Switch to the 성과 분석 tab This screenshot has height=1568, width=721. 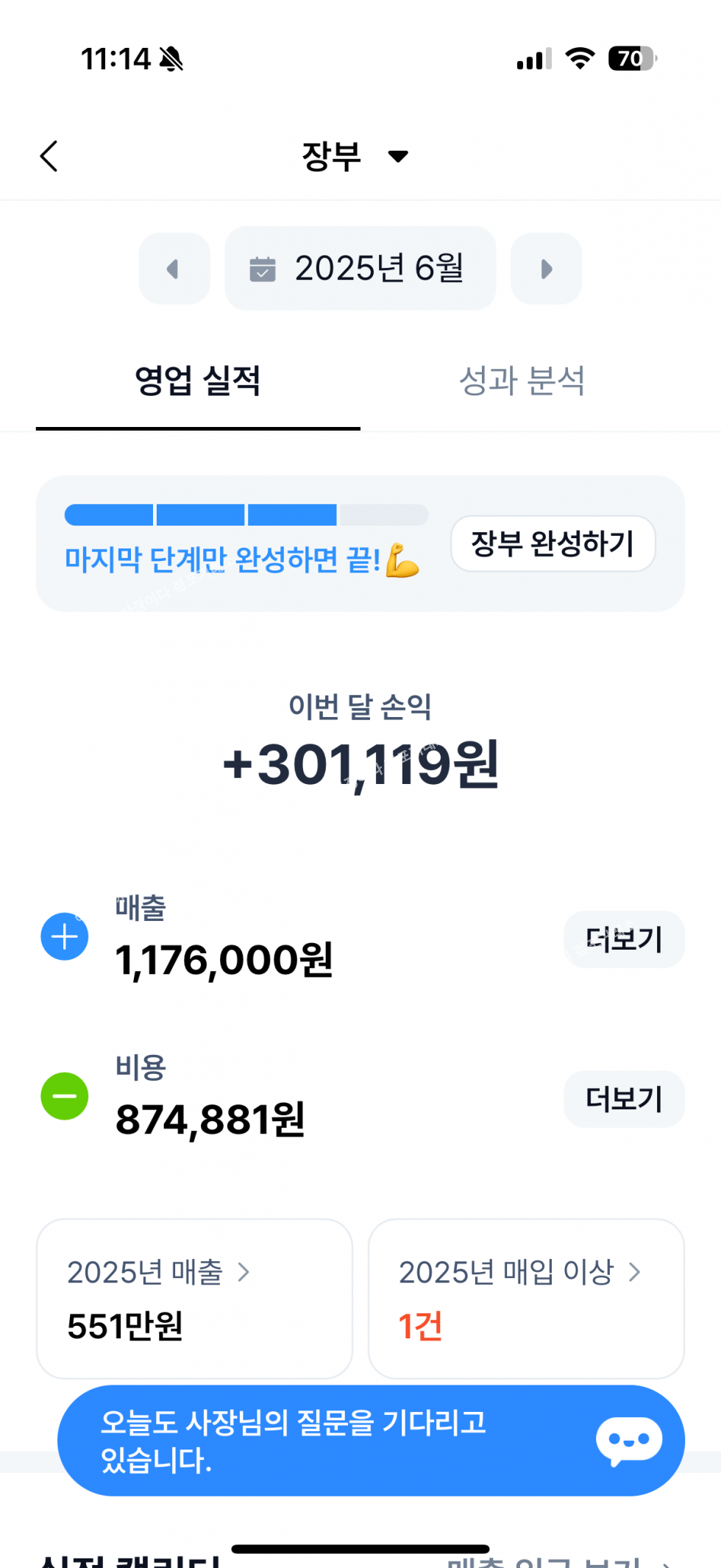522,381
